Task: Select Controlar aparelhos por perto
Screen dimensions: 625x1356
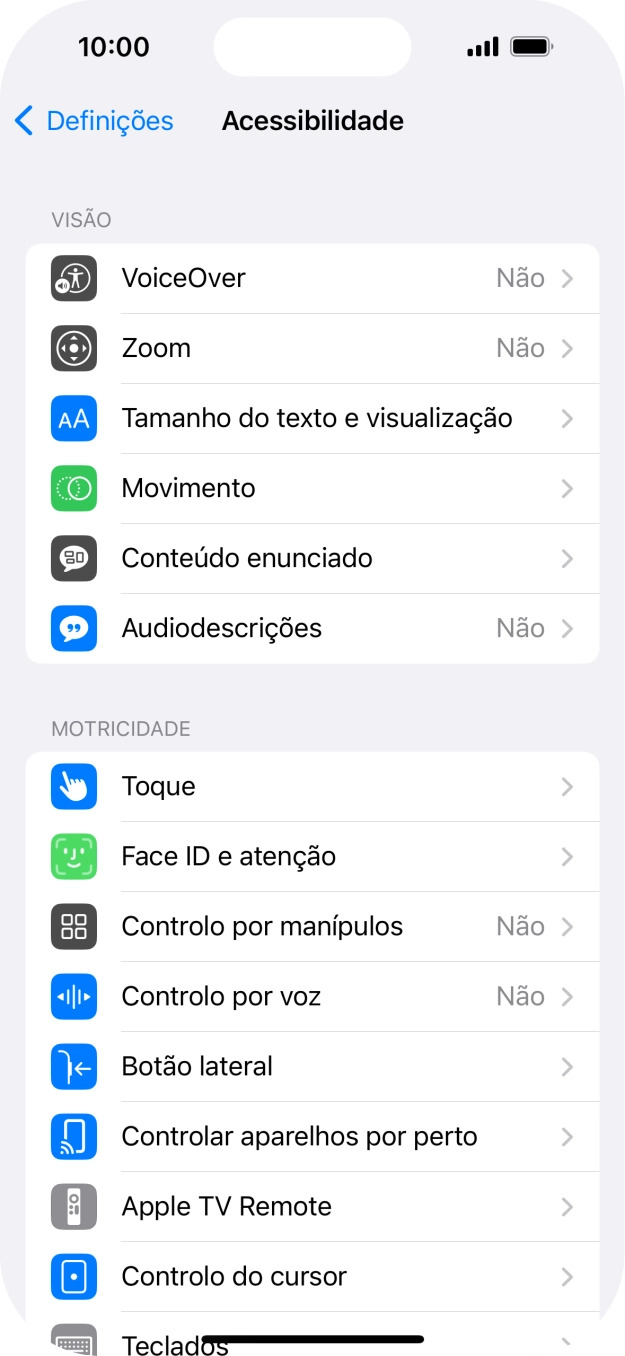Action: tap(312, 1137)
